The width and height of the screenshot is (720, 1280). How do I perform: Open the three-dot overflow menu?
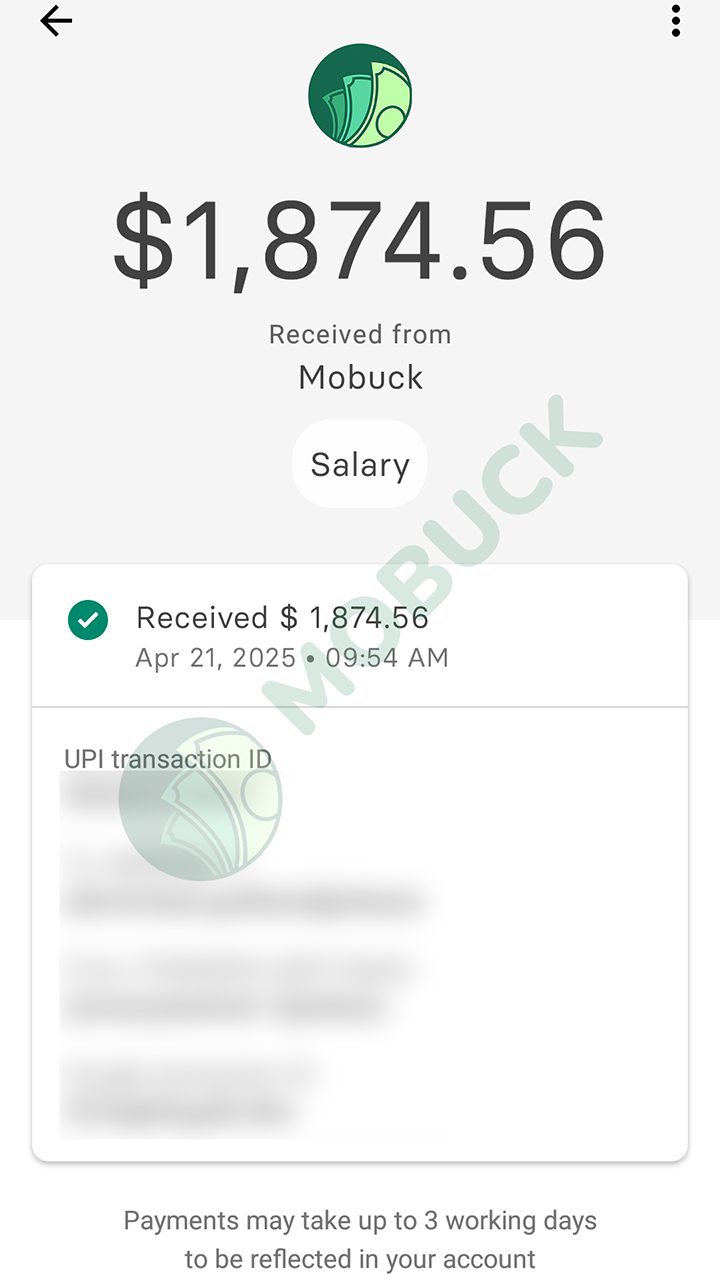[x=676, y=21]
